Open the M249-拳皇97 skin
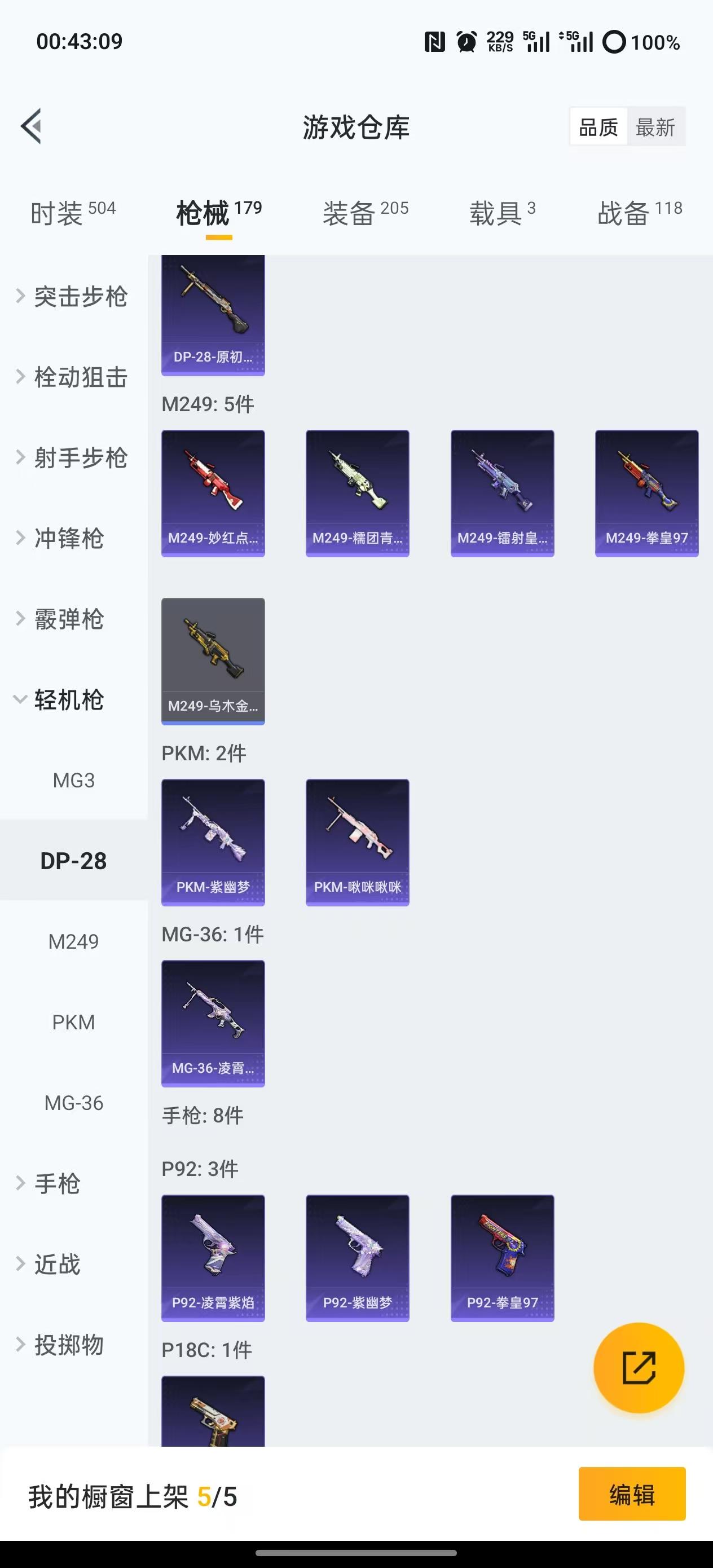The height and width of the screenshot is (1568, 713). click(x=646, y=493)
